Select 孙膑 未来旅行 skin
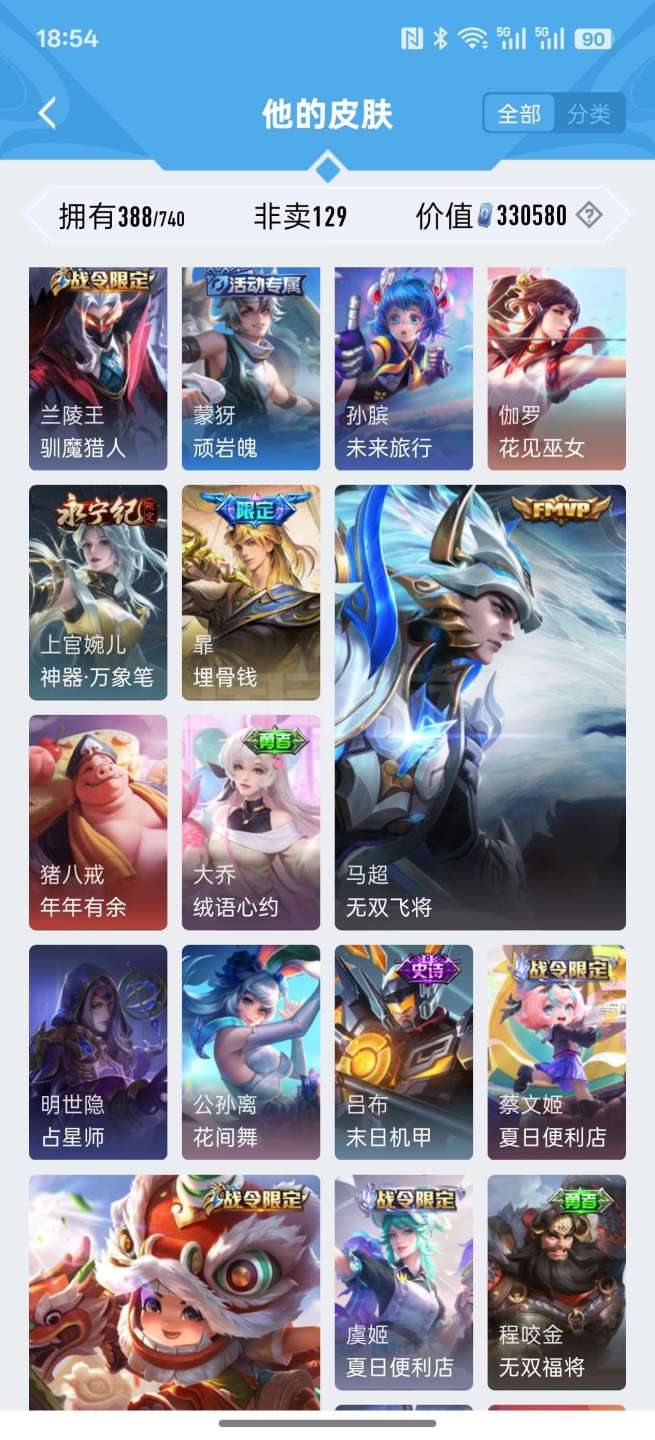Viewport: 655px width, 1440px height. pos(404,368)
